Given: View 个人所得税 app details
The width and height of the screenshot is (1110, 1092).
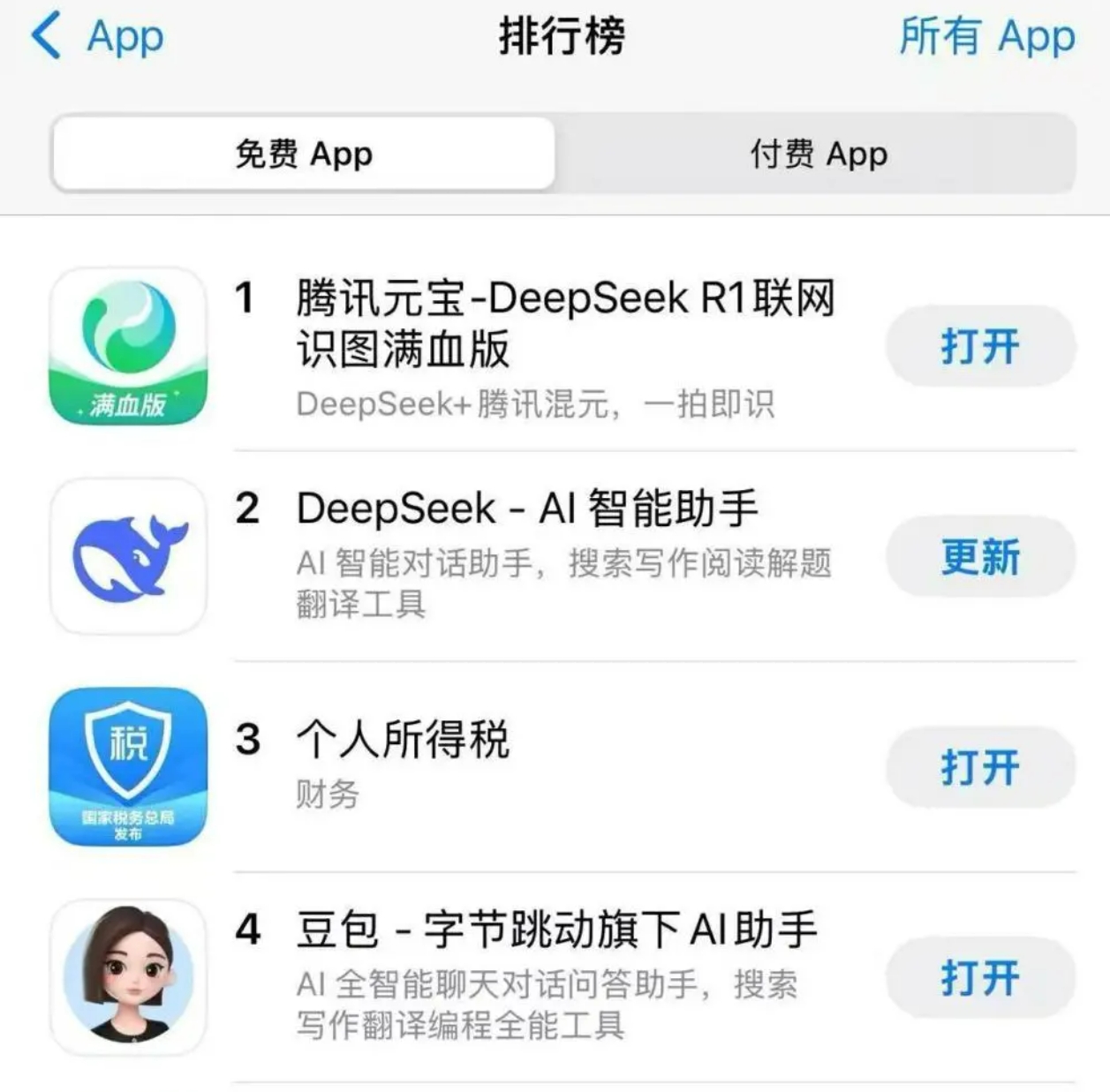Looking at the screenshot, I should [403, 740].
